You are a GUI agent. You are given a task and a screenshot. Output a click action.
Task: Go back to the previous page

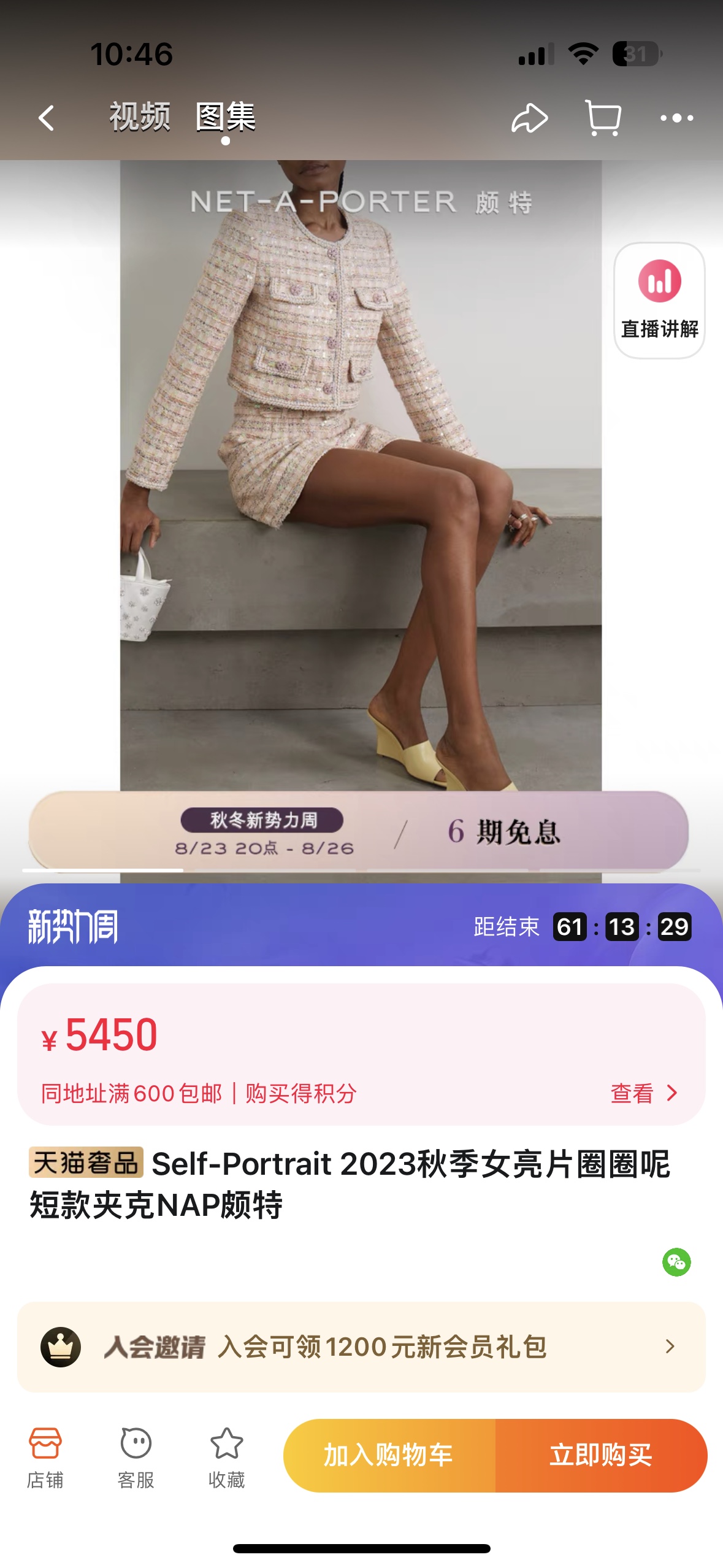(47, 118)
